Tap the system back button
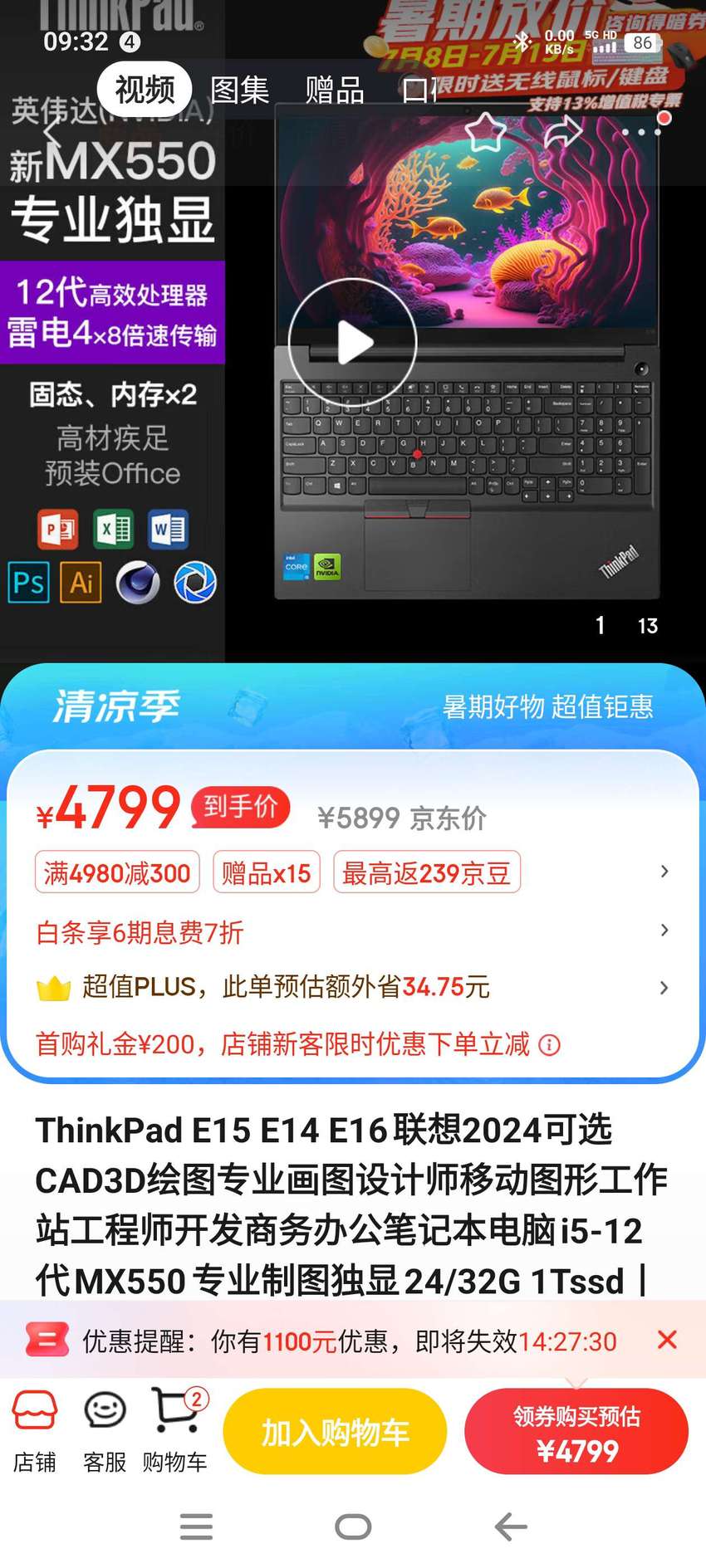 510,1526
